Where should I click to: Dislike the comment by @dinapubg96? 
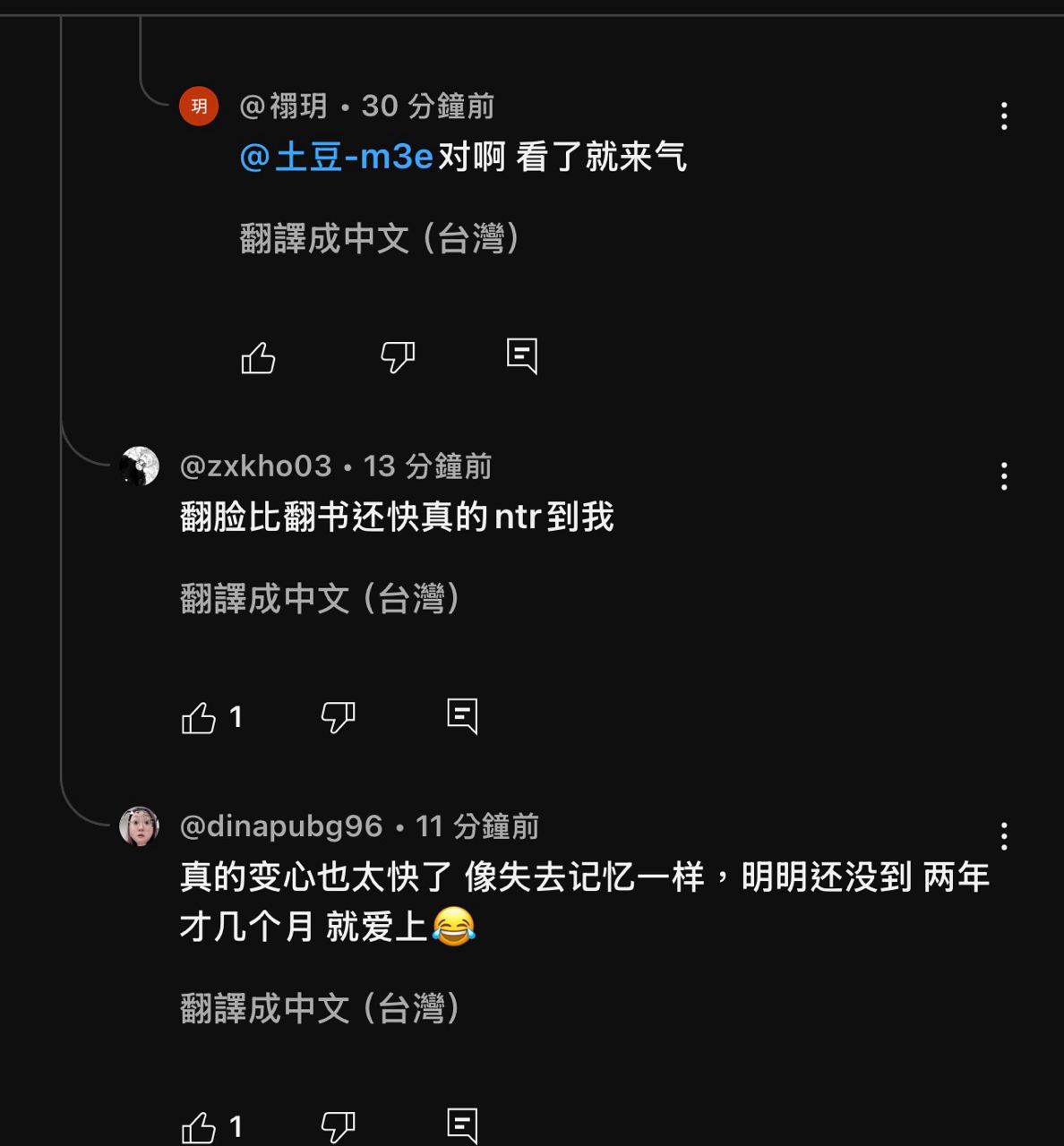pyautogui.click(x=338, y=1127)
